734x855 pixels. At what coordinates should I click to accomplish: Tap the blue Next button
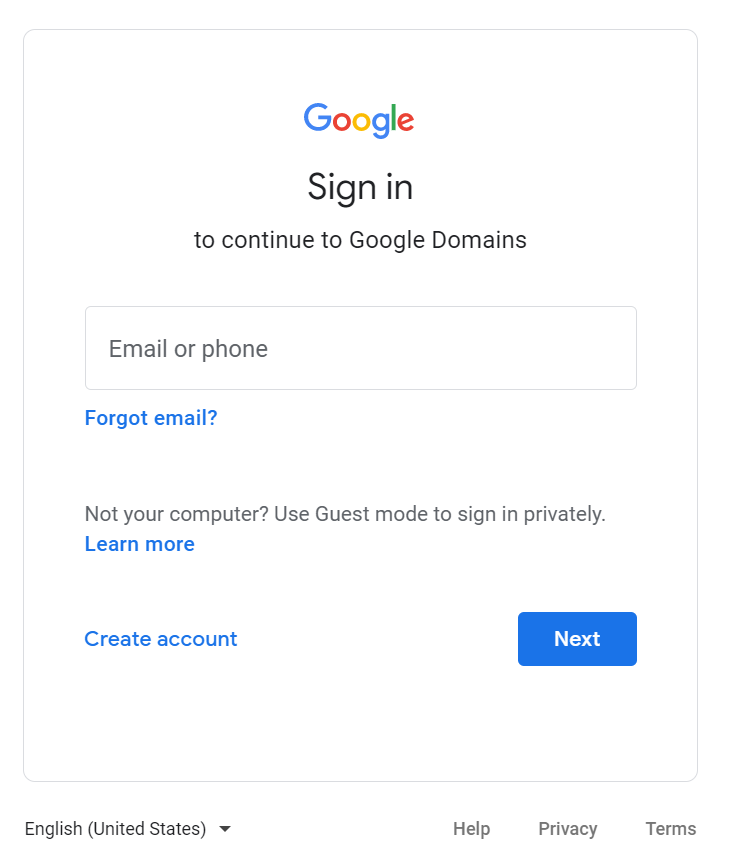tap(577, 639)
